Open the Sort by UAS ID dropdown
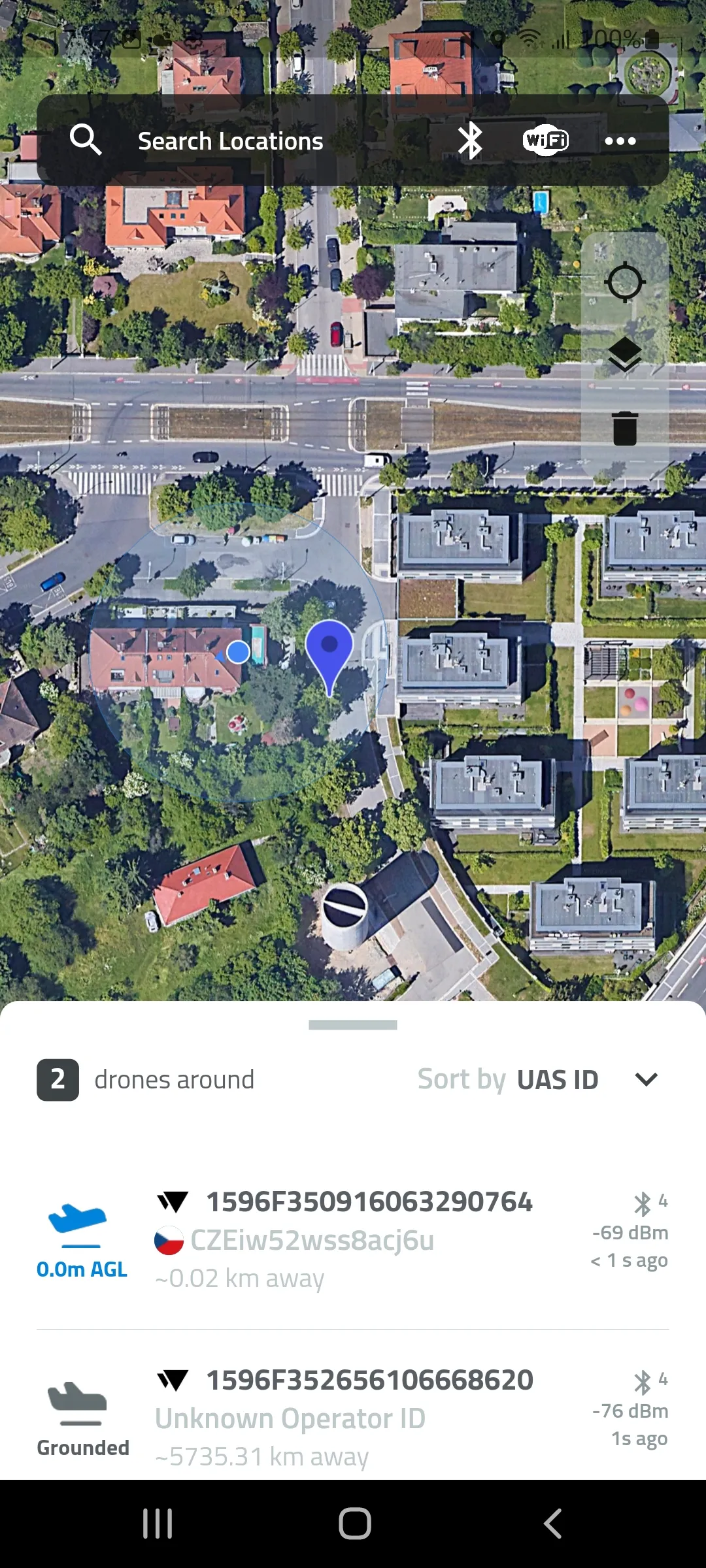 pos(557,1079)
